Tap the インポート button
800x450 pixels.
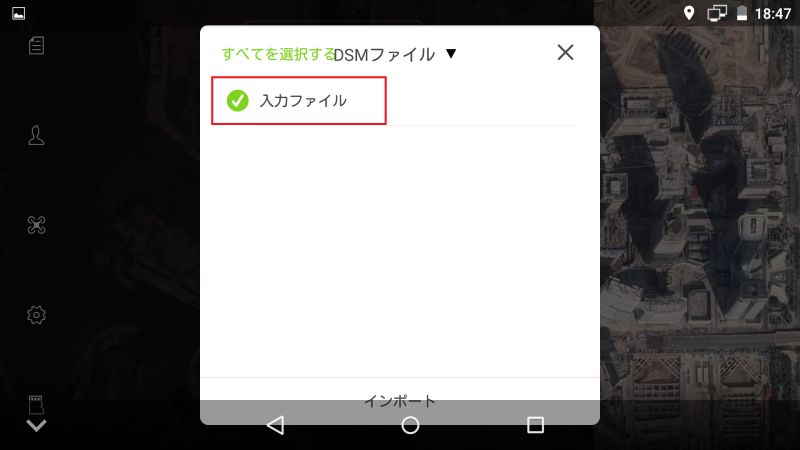399,400
